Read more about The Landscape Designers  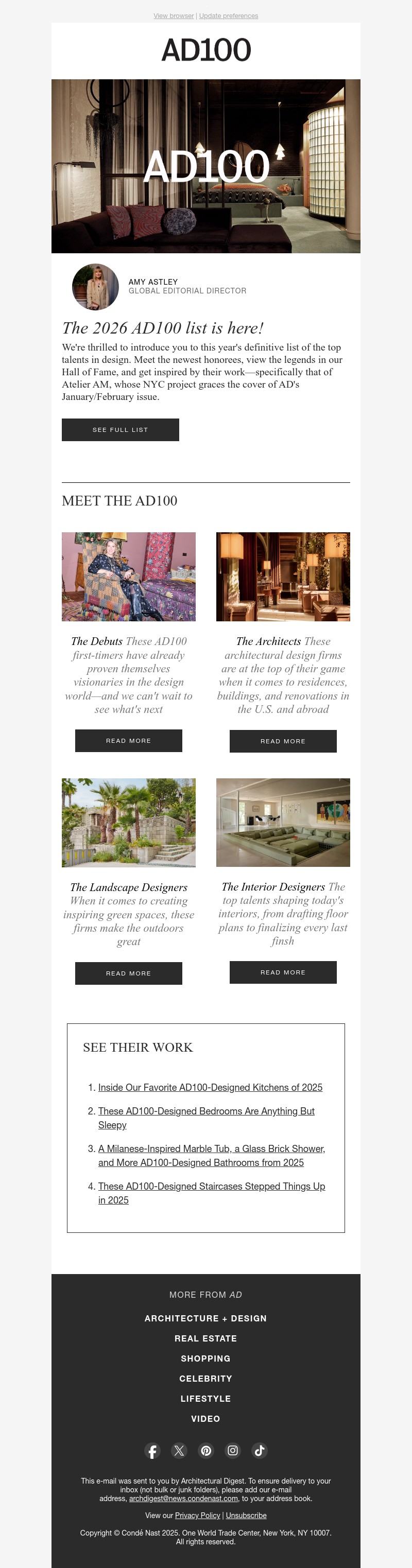(x=128, y=973)
